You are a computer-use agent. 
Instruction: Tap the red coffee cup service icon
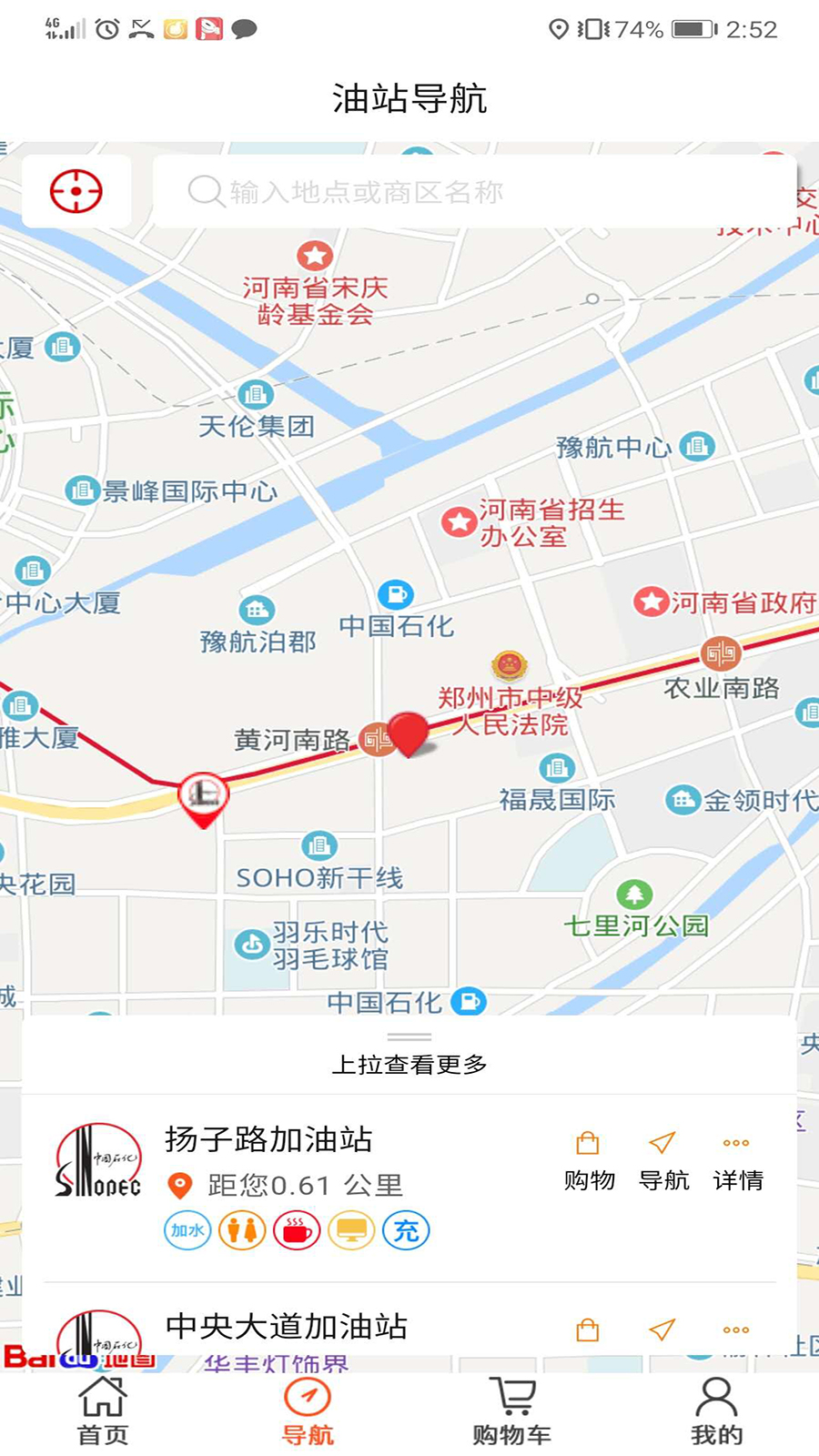[x=297, y=1230]
